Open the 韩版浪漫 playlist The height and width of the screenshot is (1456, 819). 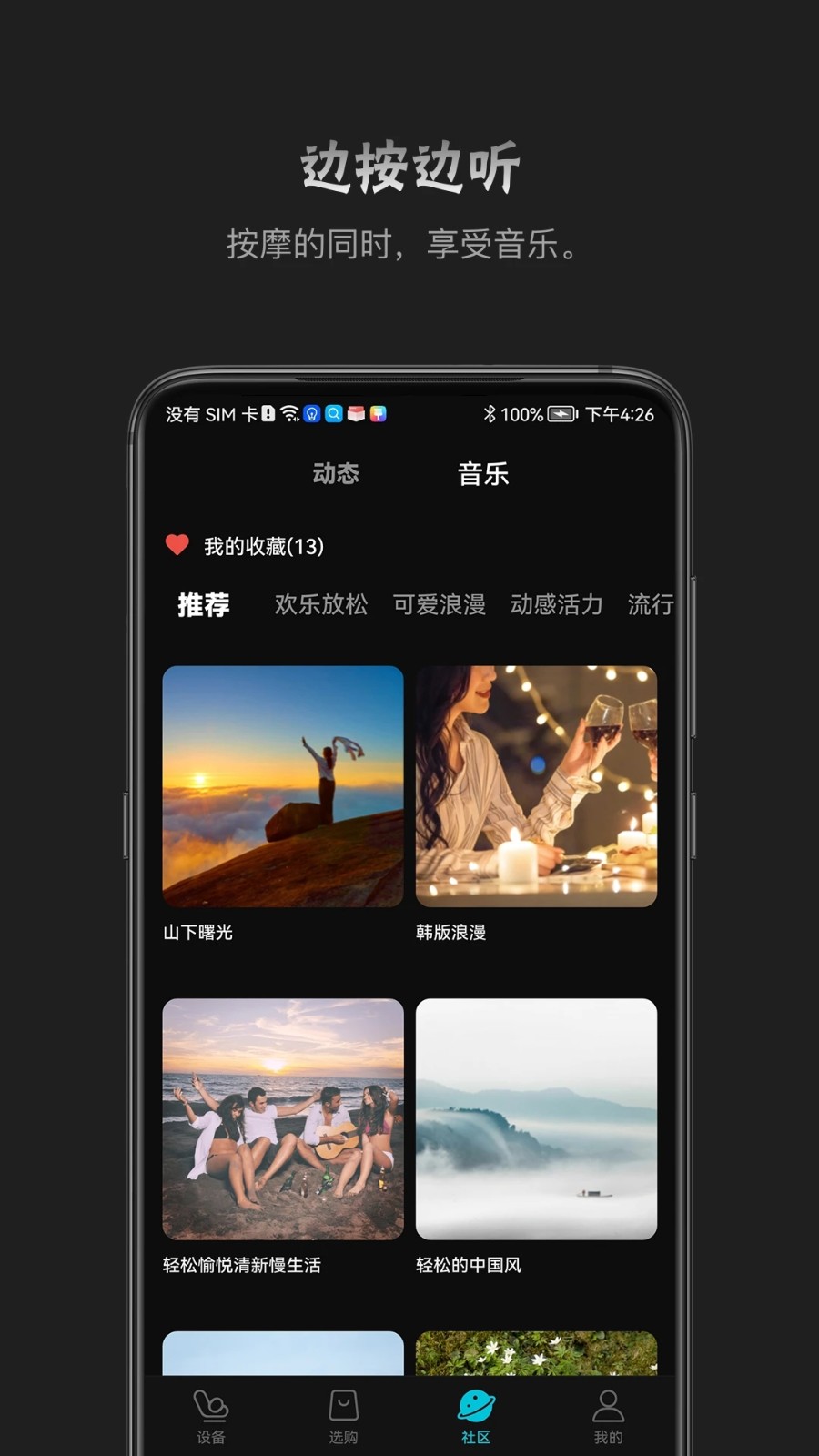[x=537, y=787]
